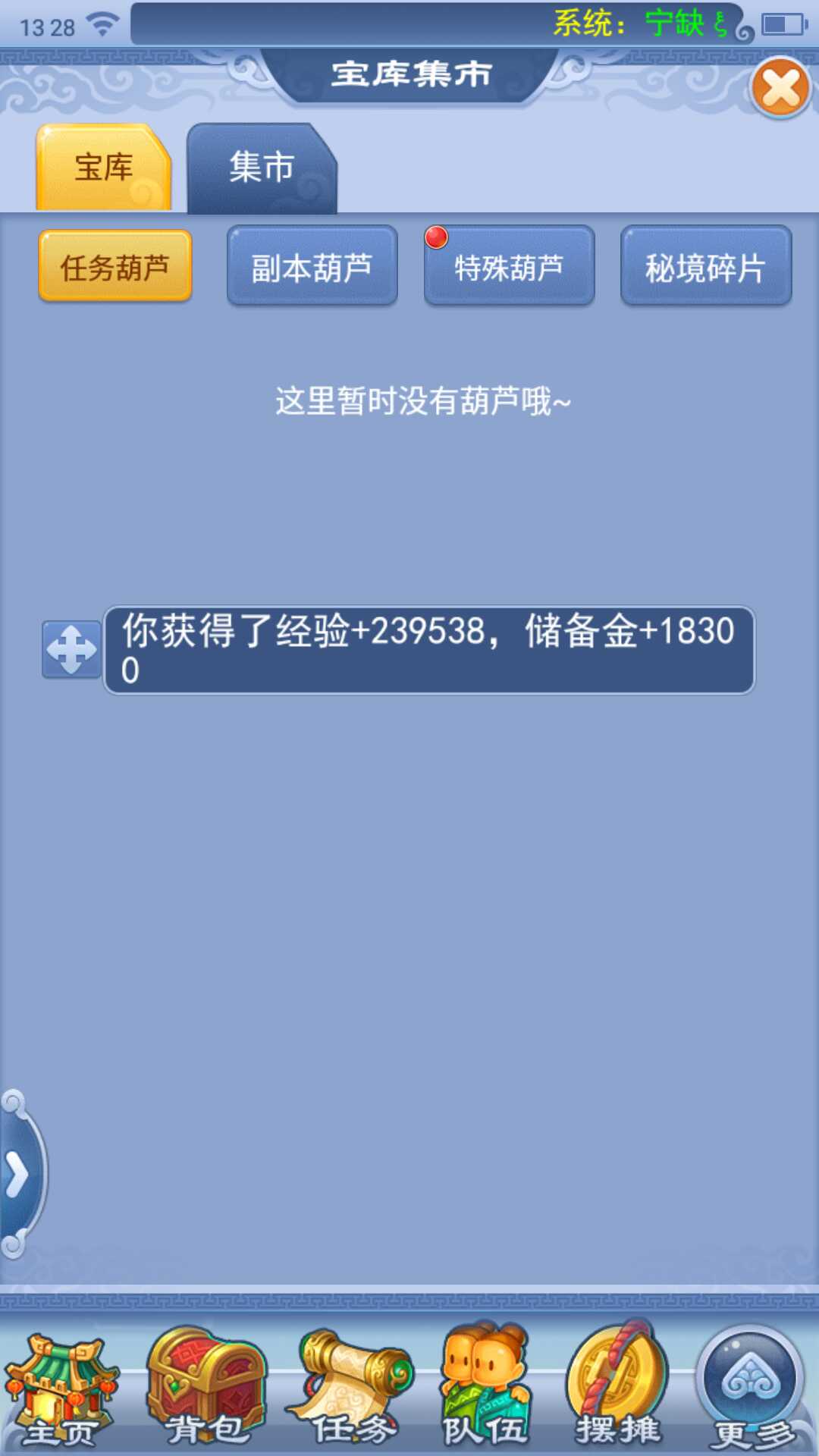
Task: View the 队伍 team screen
Action: click(485, 1389)
